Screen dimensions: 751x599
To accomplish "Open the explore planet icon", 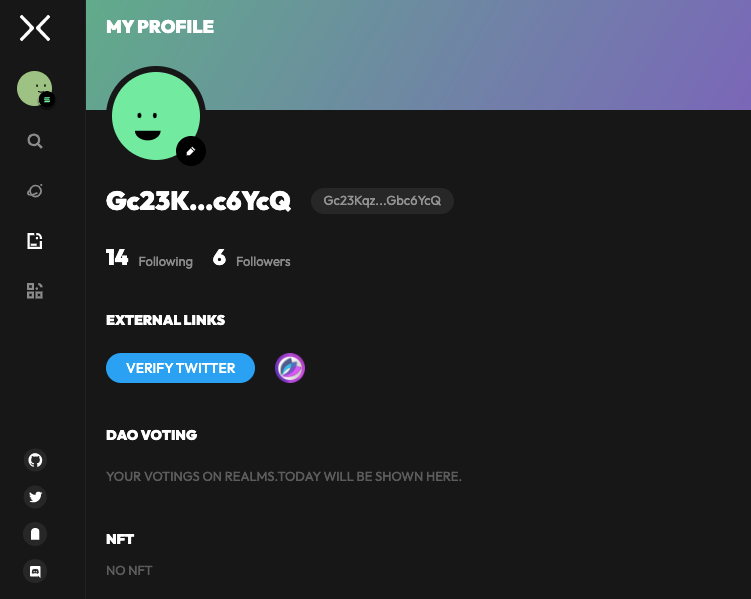I will (x=35, y=191).
